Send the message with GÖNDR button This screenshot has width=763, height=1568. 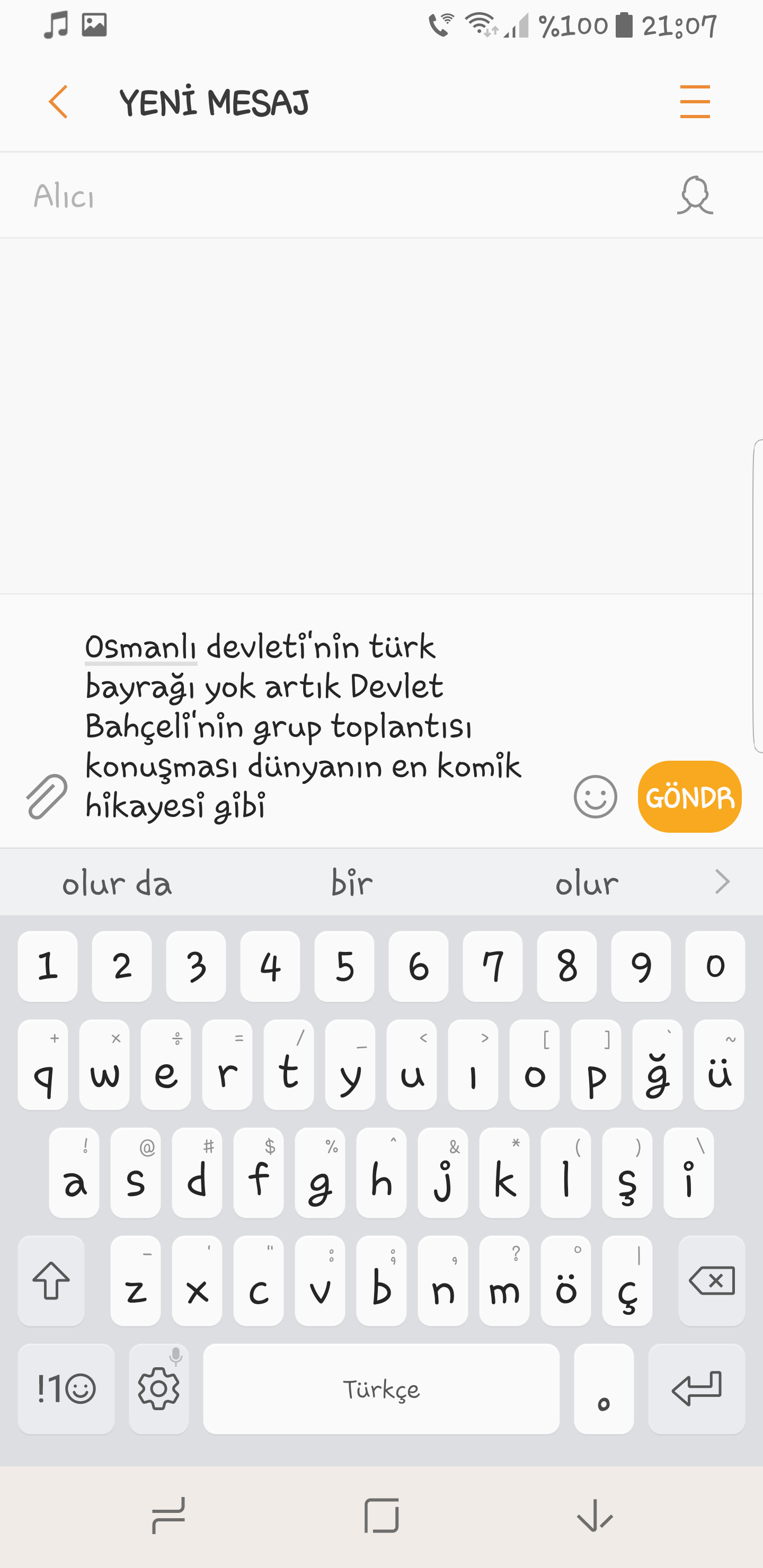[x=689, y=797]
